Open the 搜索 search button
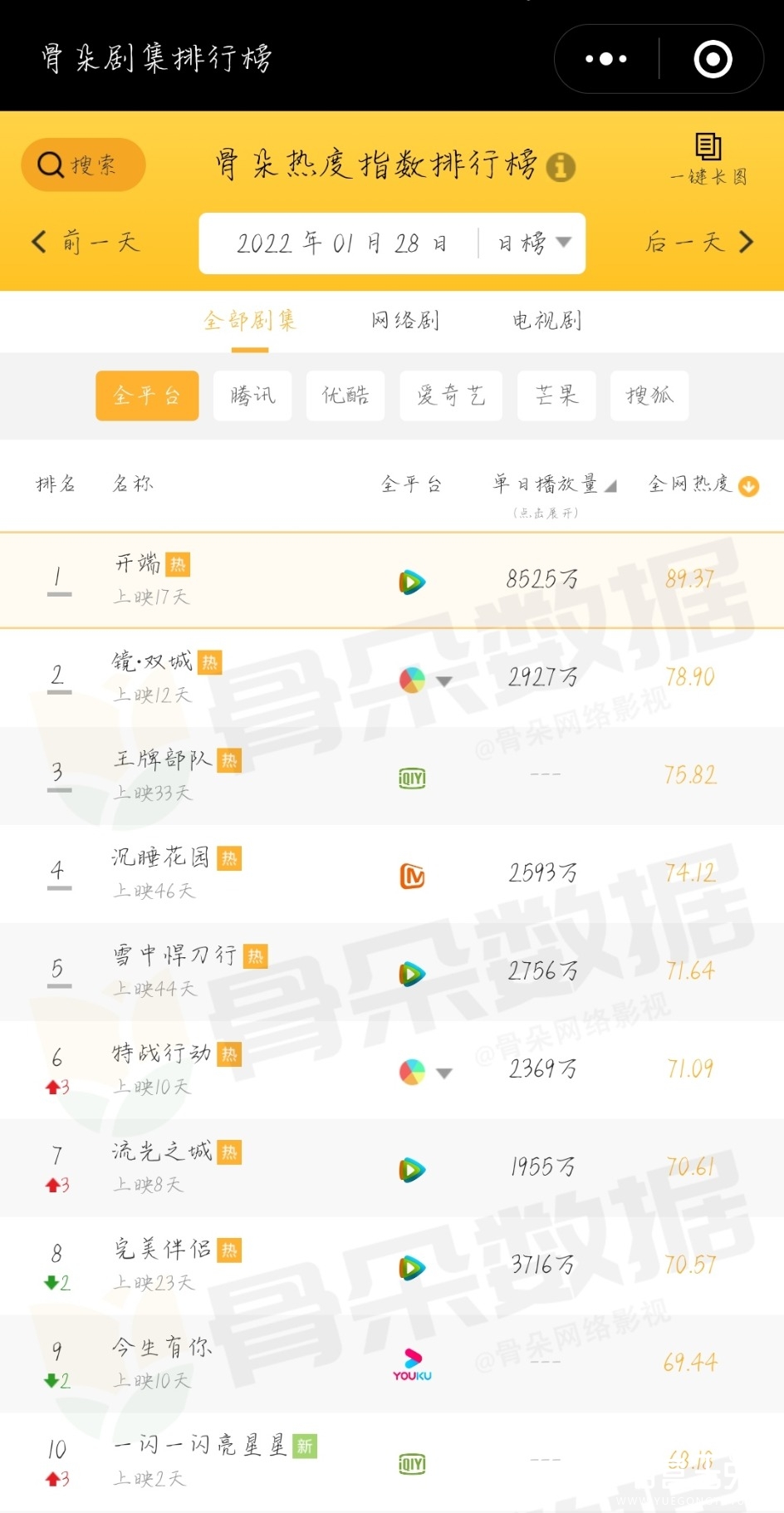The width and height of the screenshot is (784, 1513). (x=83, y=165)
